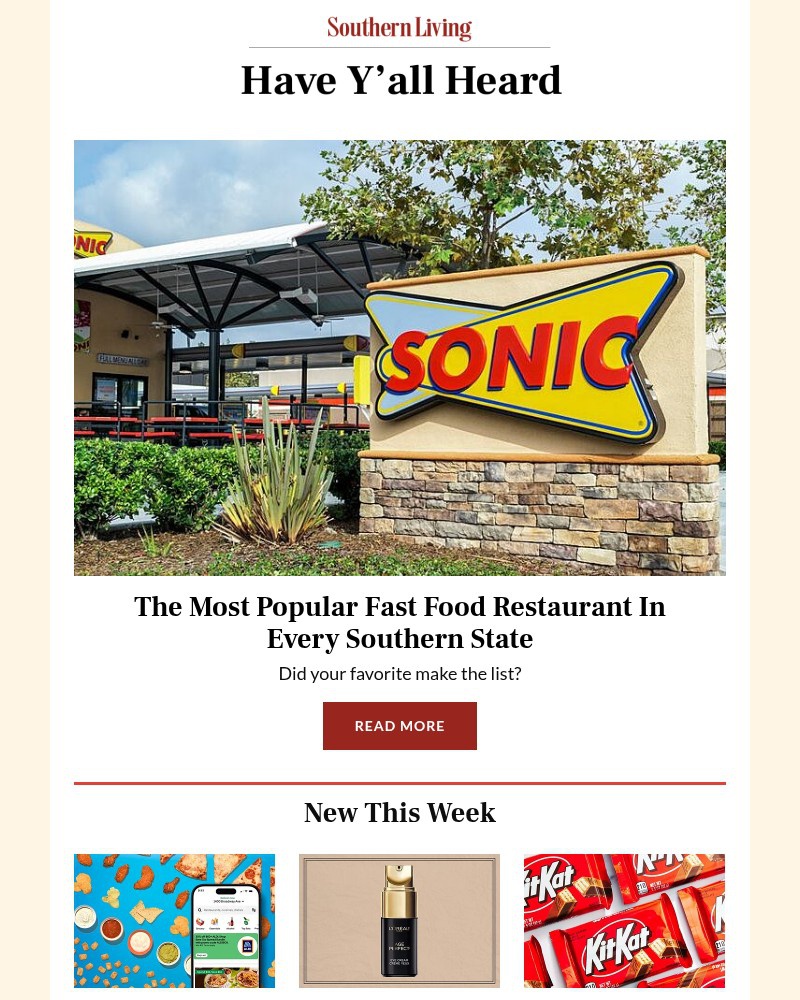Screen dimensions: 800x1000
Task: Click the red divider rule above New This Week
Action: (x=400, y=779)
